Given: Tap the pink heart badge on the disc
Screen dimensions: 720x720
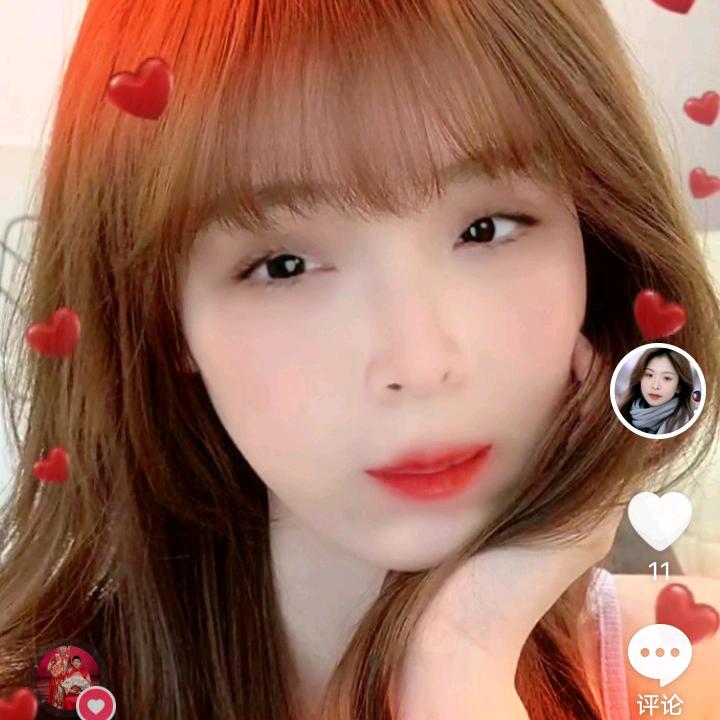Looking at the screenshot, I should tap(96, 705).
